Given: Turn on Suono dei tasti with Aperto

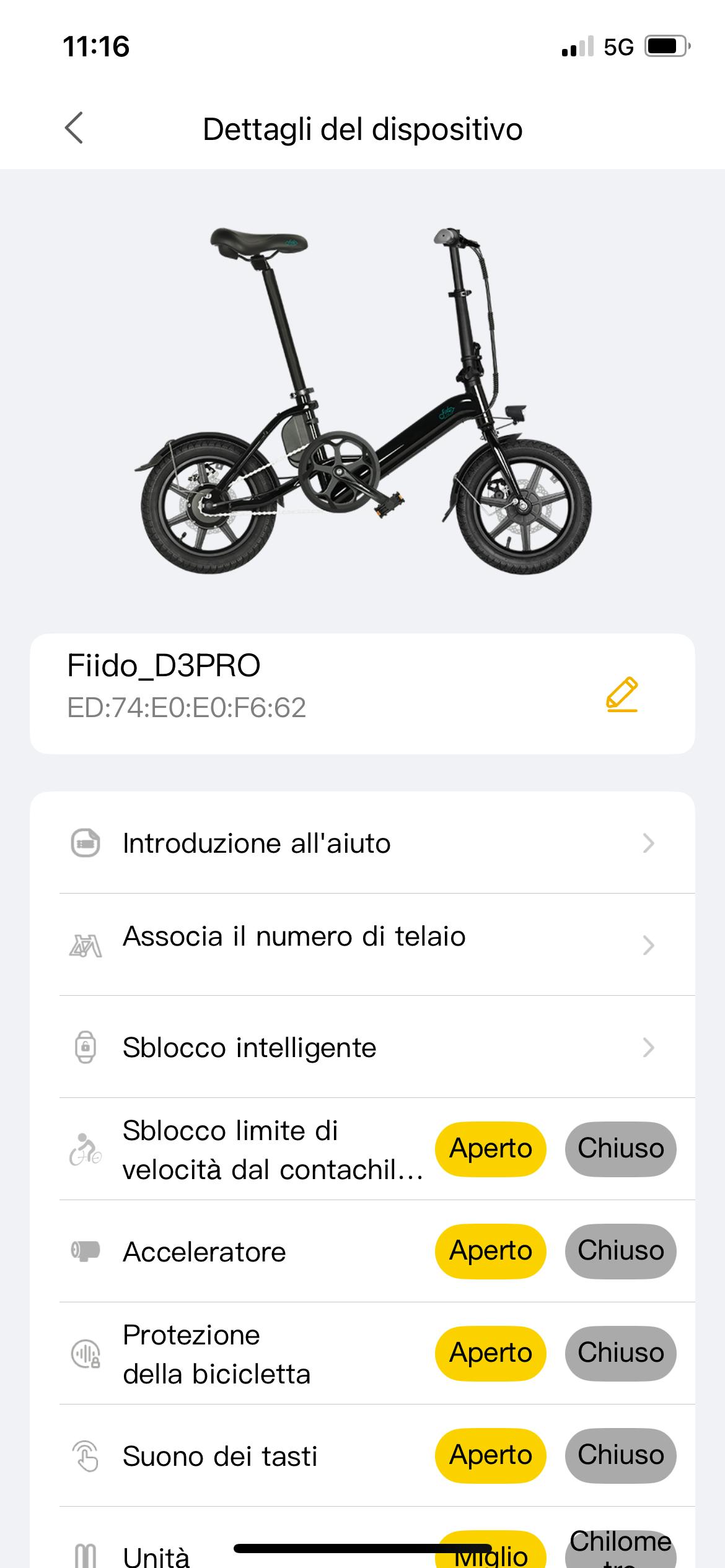Looking at the screenshot, I should coord(490,1456).
